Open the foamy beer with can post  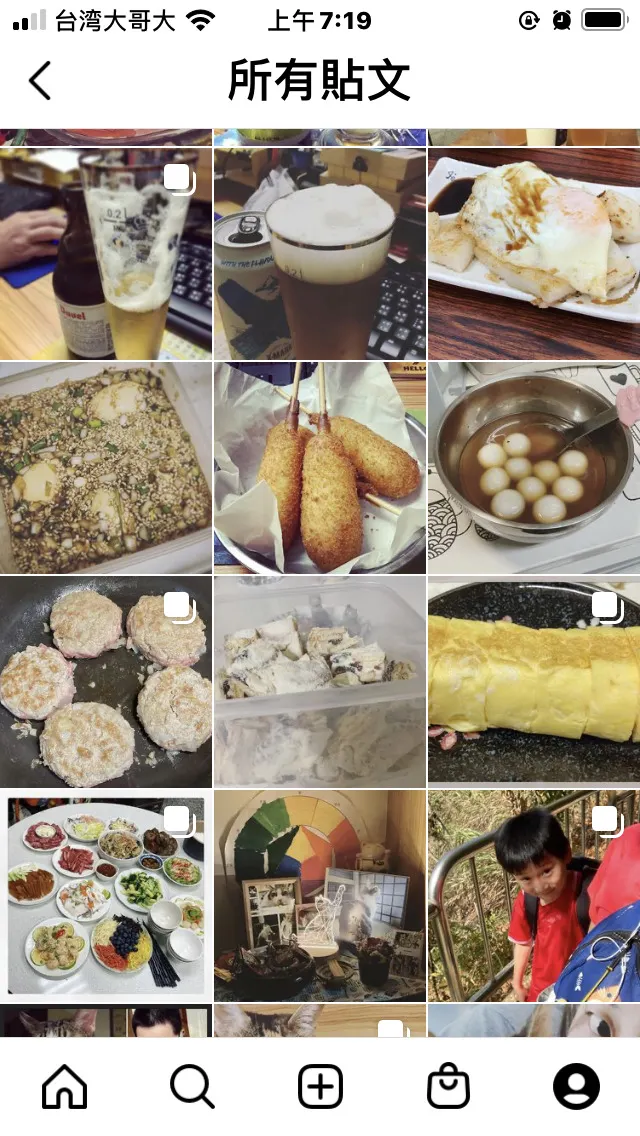point(320,254)
